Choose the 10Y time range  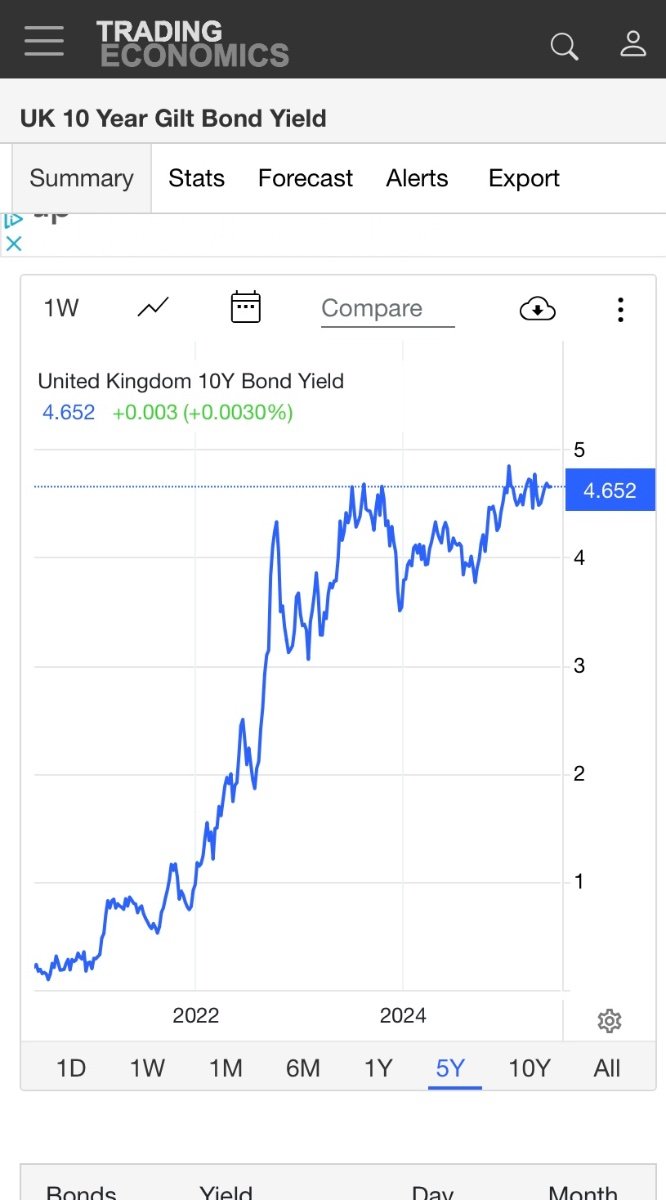(x=529, y=1068)
